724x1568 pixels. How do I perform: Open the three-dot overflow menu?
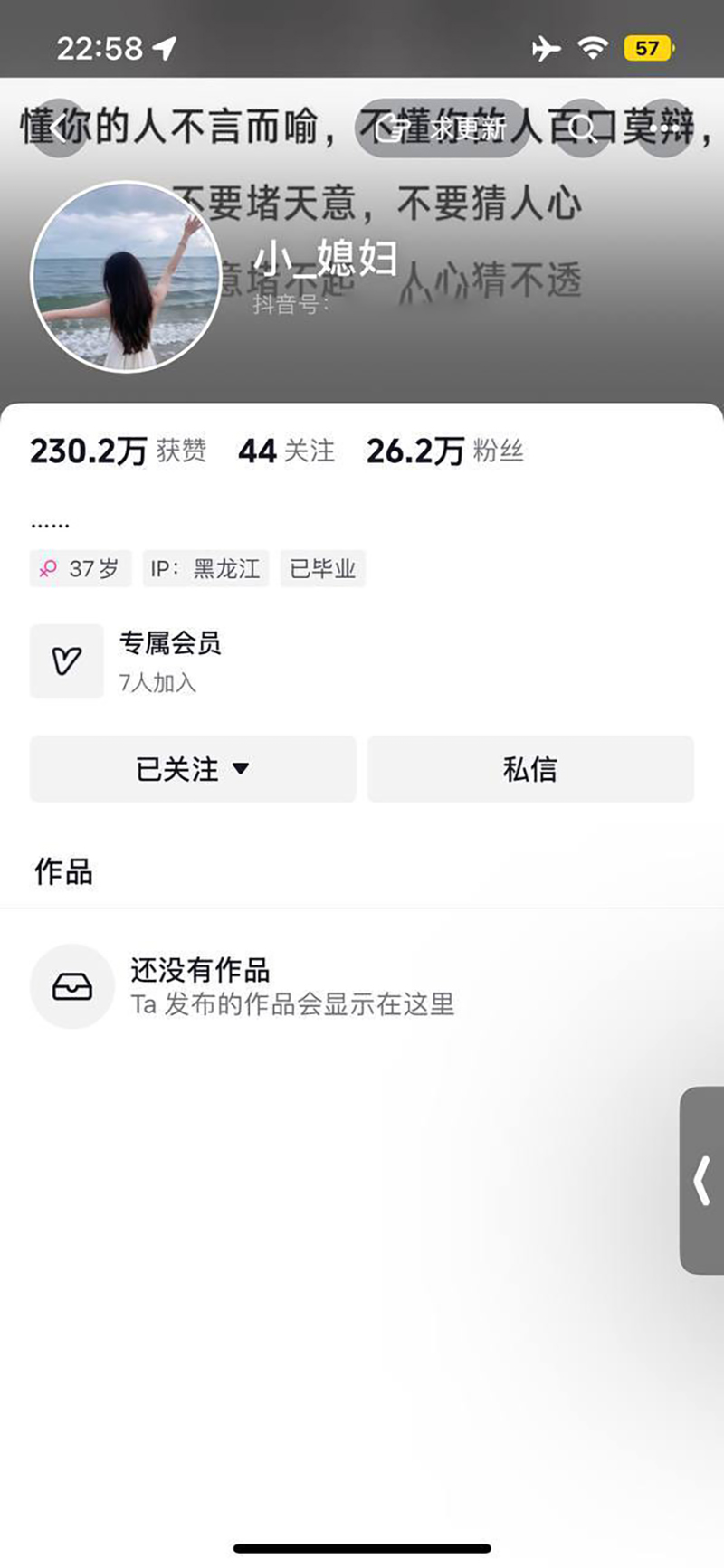point(663,128)
